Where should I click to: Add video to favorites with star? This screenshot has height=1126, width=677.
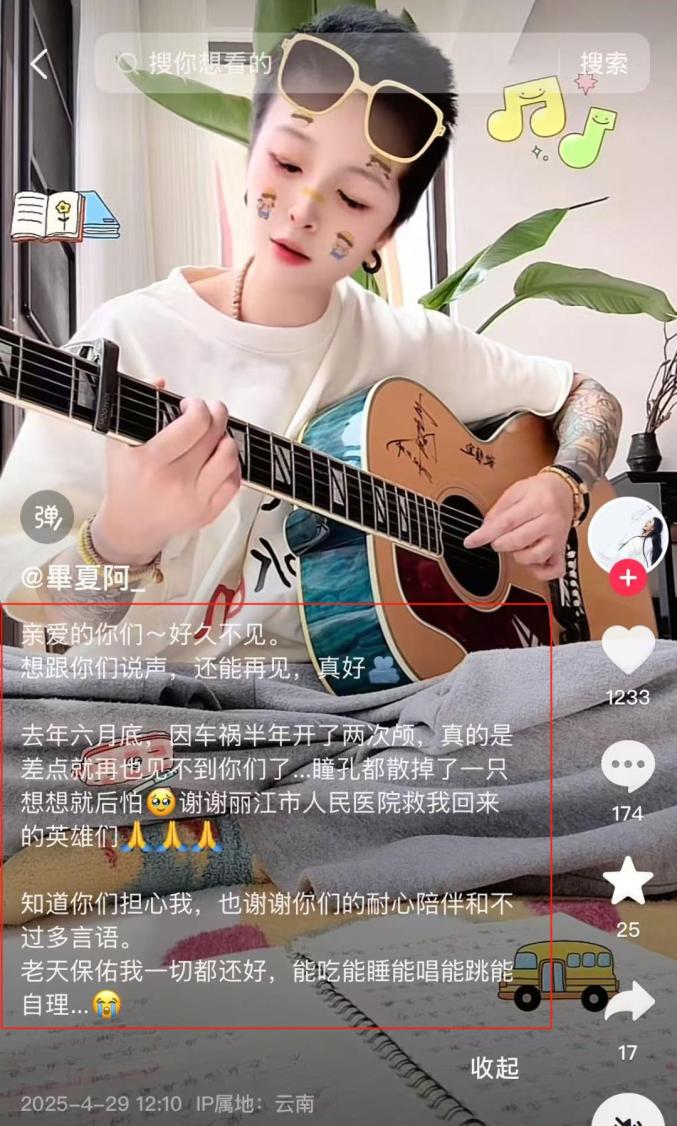tap(628, 882)
